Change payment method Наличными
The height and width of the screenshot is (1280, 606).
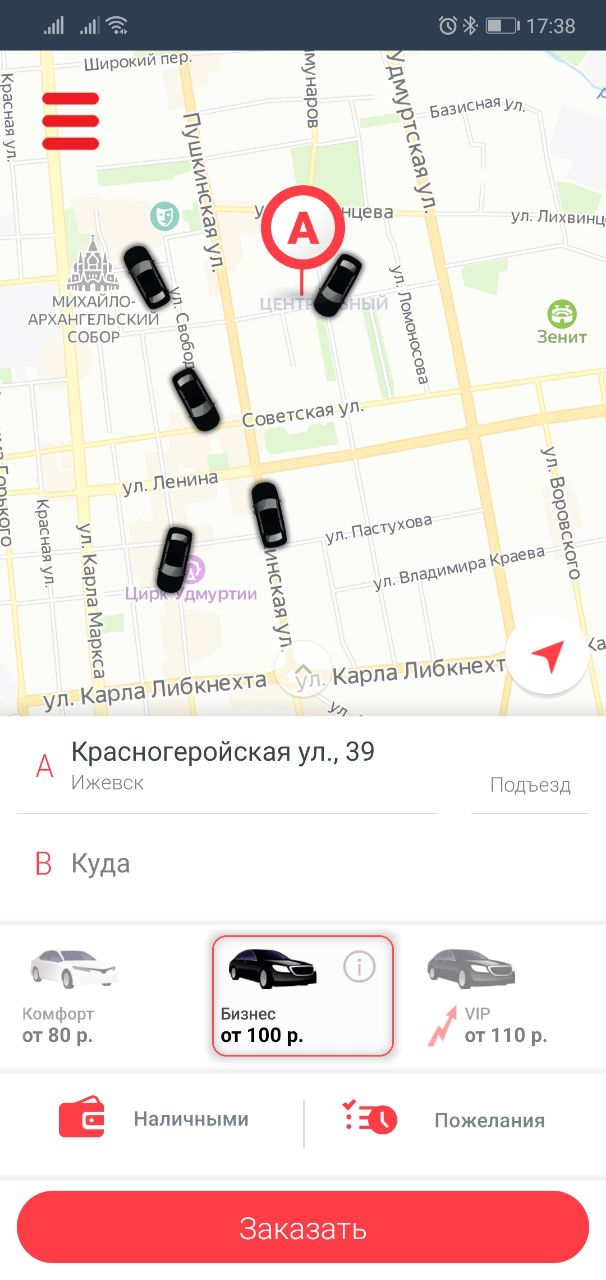(x=155, y=1120)
